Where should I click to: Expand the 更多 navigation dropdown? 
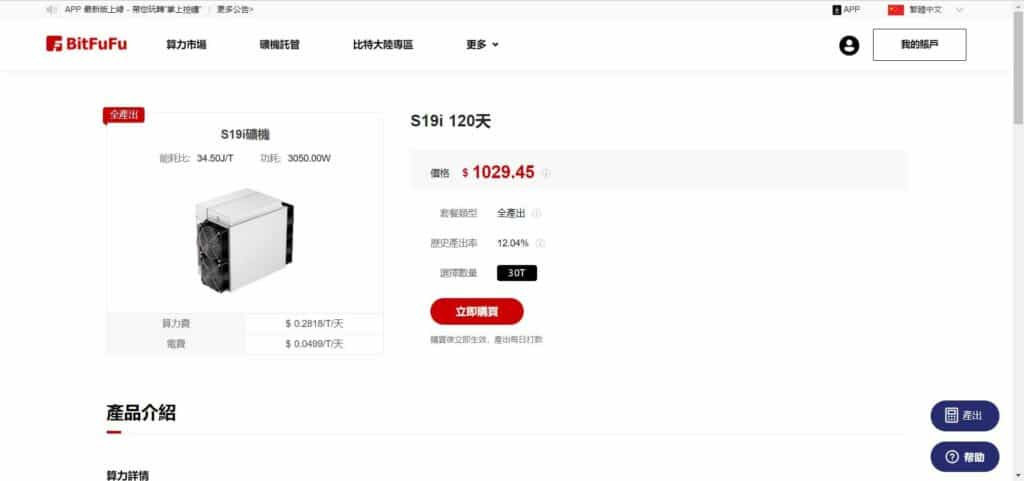(482, 45)
